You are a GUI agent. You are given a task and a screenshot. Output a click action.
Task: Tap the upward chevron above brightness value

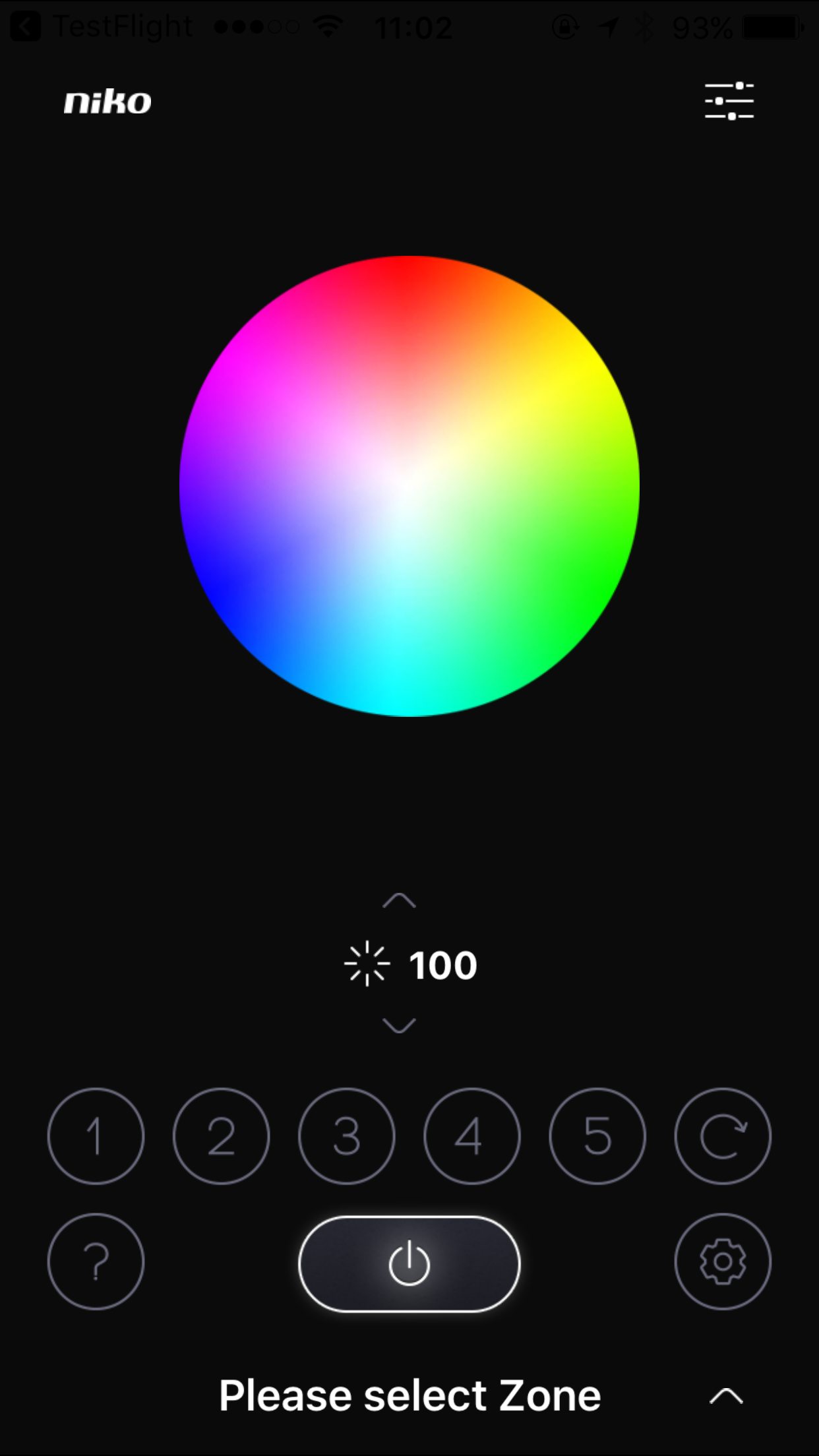(399, 899)
